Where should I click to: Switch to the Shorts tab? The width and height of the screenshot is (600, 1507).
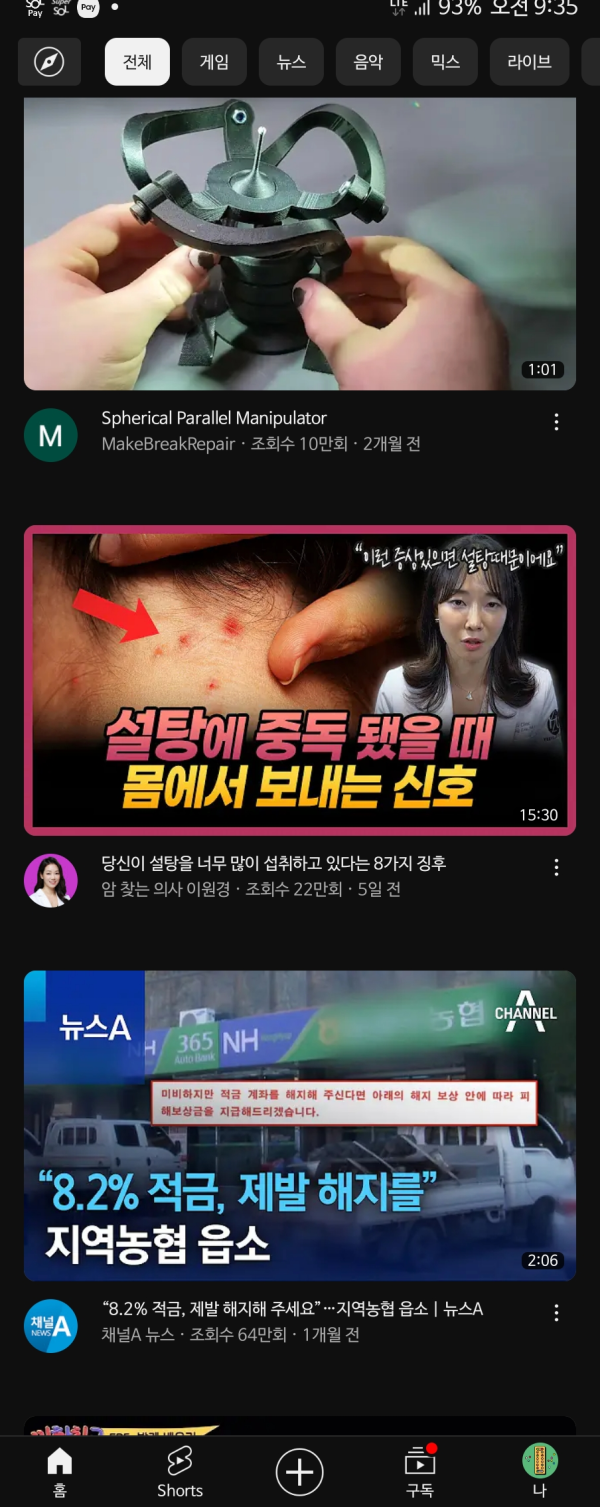click(180, 1471)
